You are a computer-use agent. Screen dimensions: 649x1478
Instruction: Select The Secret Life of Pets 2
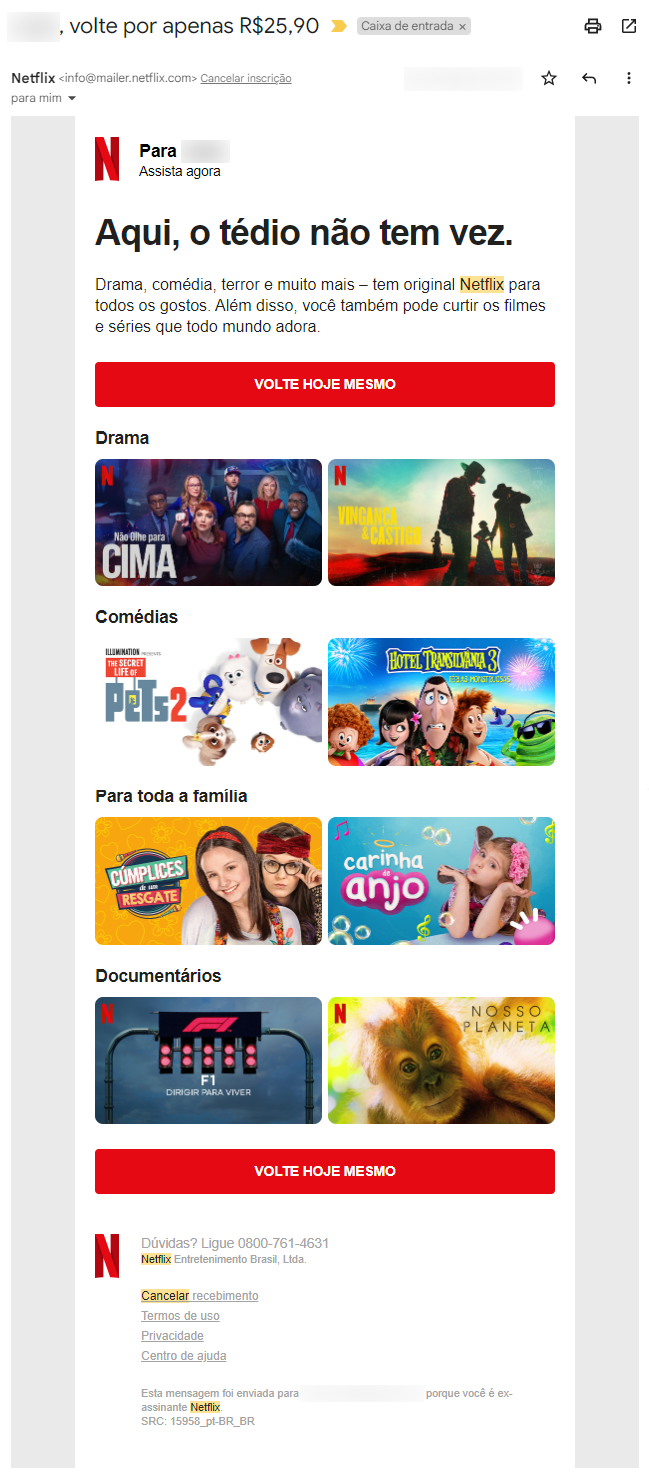(x=208, y=702)
